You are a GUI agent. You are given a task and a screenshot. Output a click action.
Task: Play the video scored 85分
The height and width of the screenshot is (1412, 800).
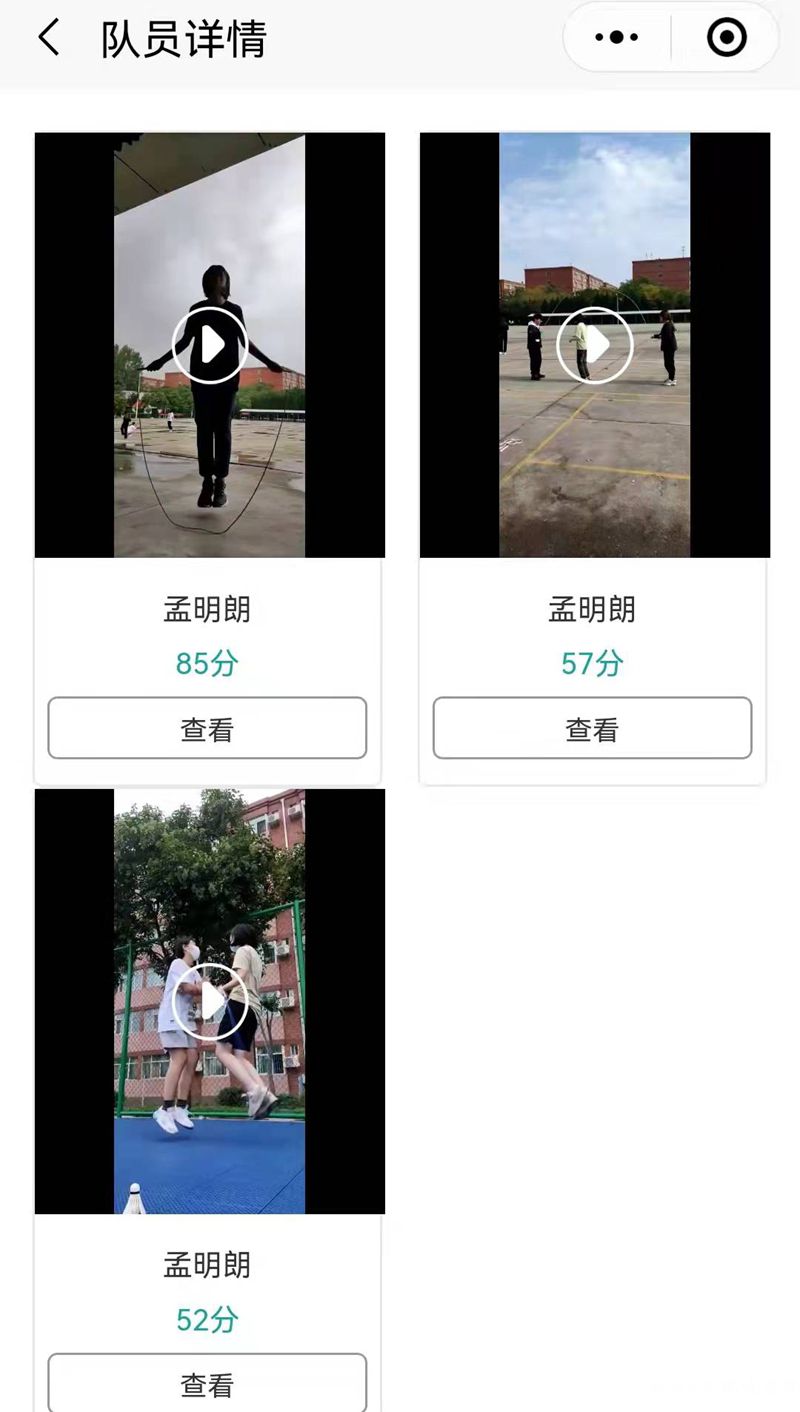[x=210, y=345]
